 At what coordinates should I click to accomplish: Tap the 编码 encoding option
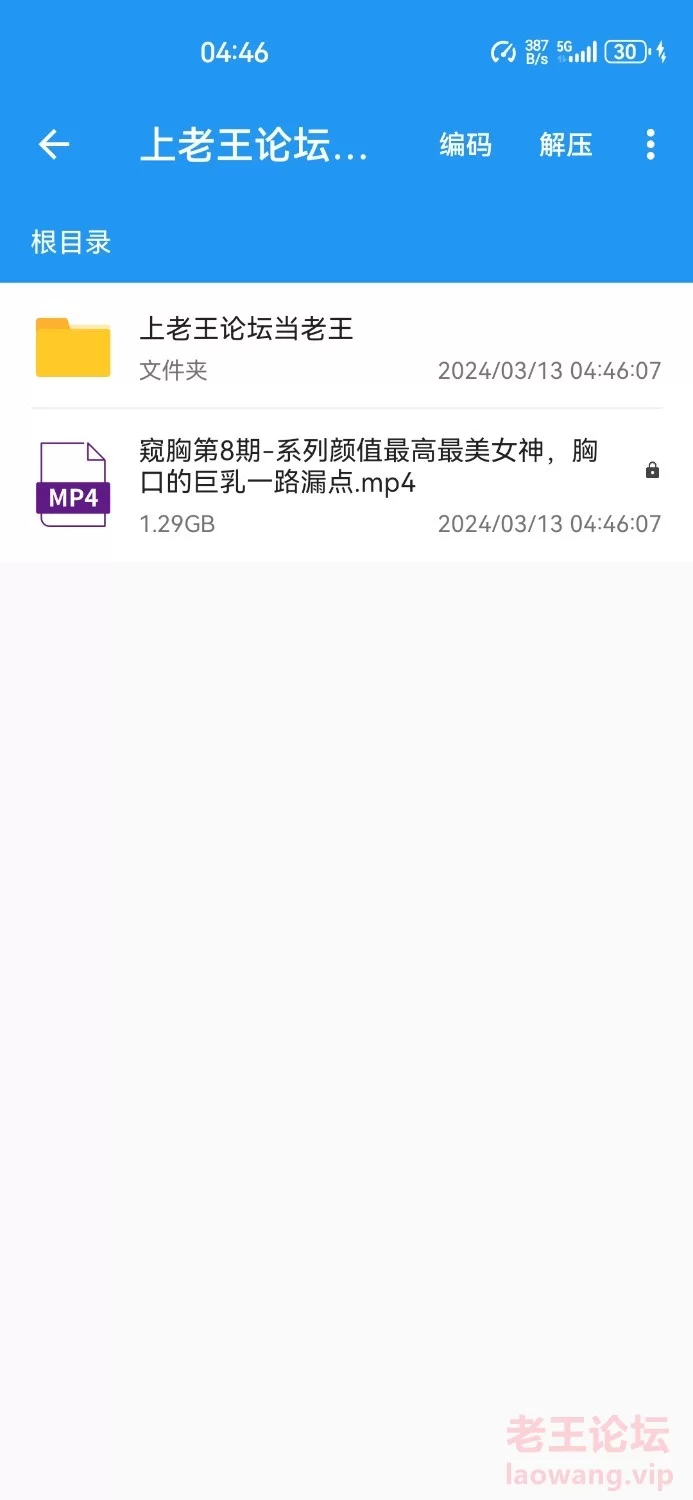point(465,145)
